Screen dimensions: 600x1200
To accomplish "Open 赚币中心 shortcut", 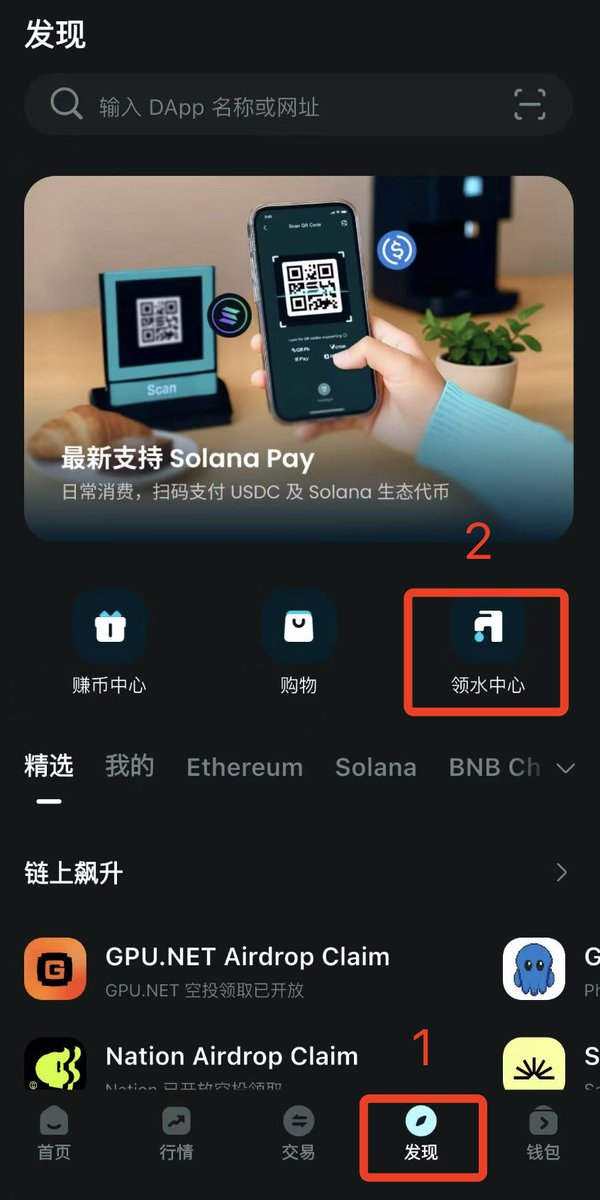I will (109, 645).
